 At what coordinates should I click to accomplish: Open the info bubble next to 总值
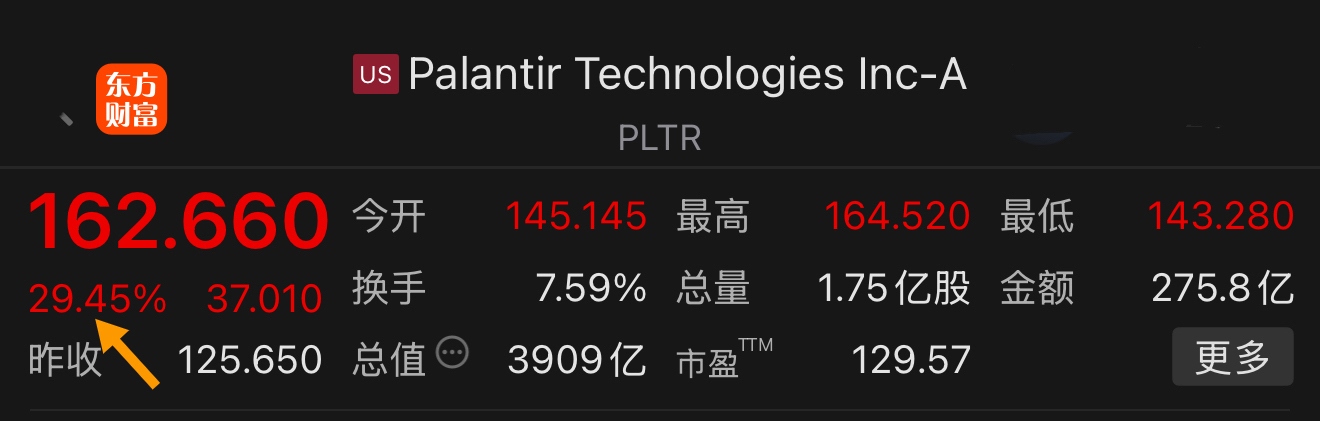click(453, 352)
